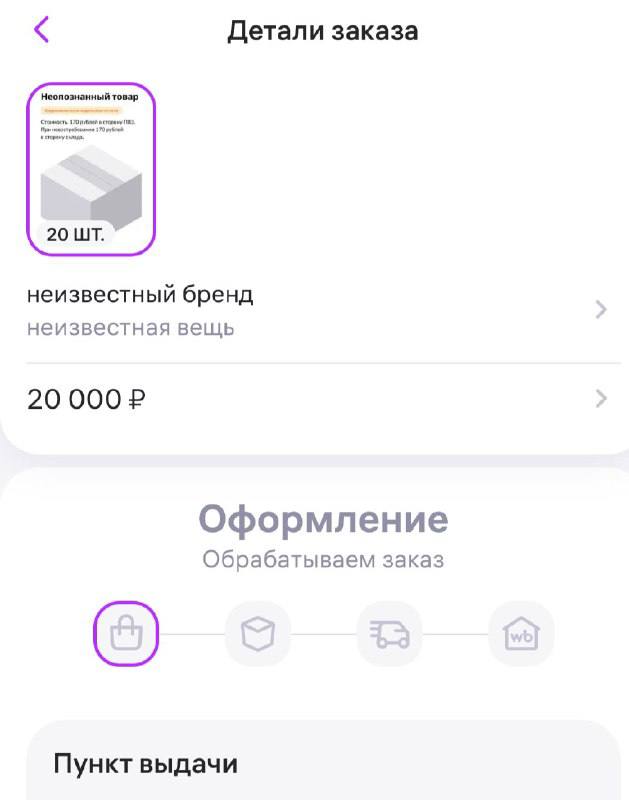Go back from order details
Screen dimensions: 629x800
pos(41,30)
